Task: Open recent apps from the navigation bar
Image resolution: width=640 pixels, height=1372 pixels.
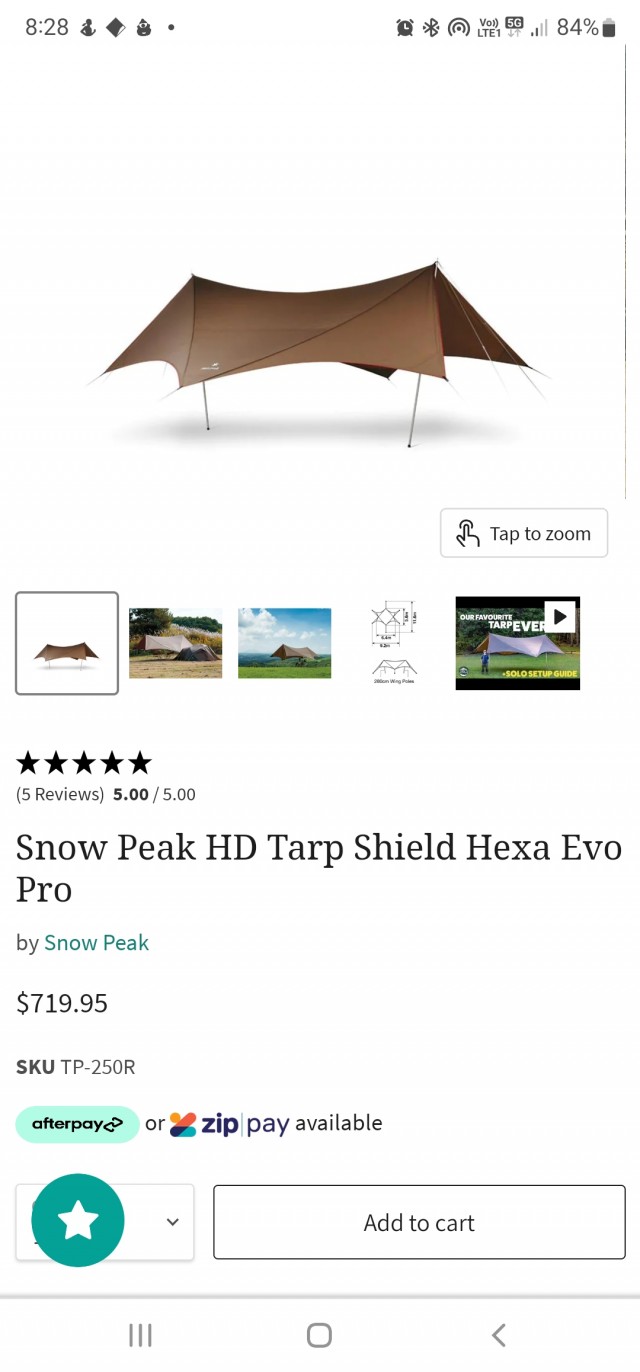Action: (140, 1335)
